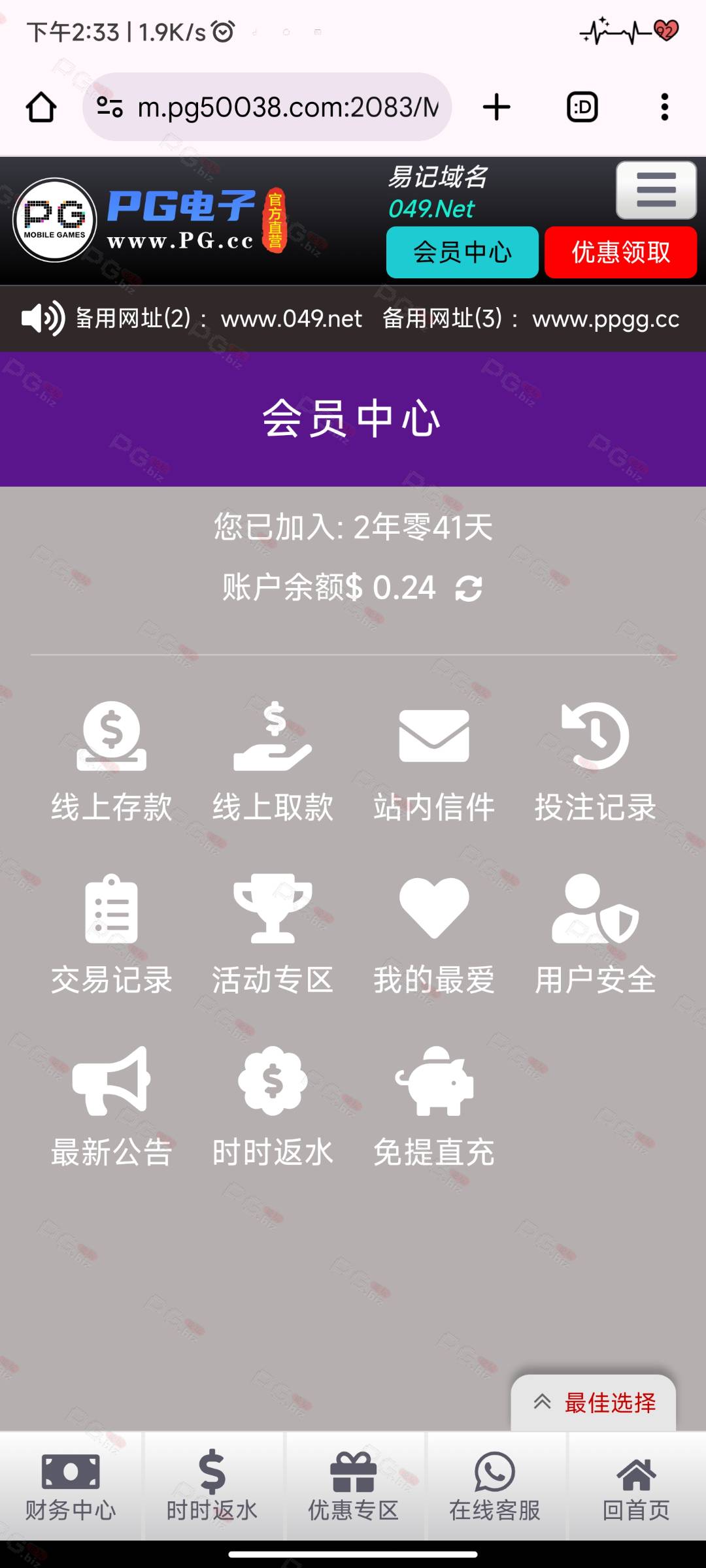View 交易记录 transaction records

point(112,935)
